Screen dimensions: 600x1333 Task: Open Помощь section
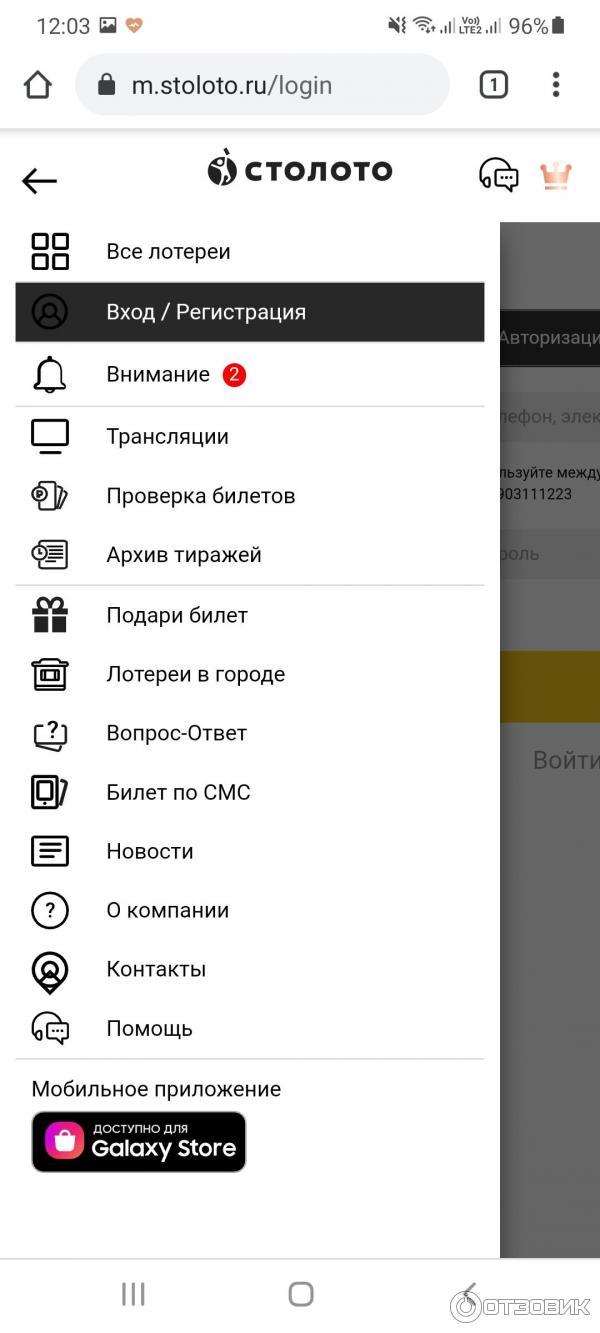[x=149, y=1029]
